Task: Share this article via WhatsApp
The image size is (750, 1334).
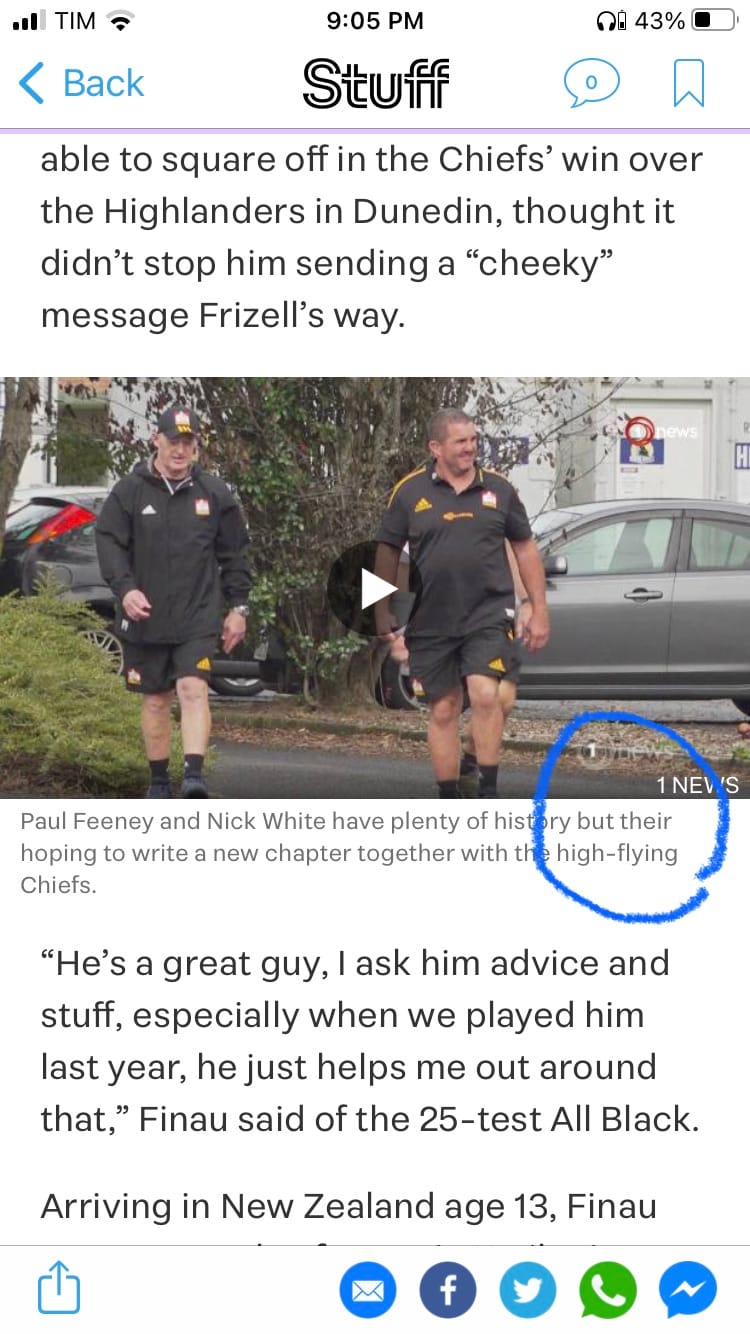Action: pos(607,1290)
